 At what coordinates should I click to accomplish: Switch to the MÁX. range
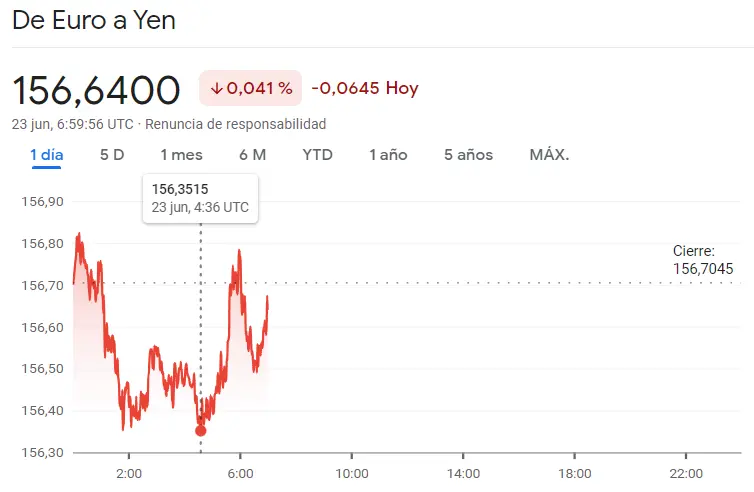pos(549,155)
